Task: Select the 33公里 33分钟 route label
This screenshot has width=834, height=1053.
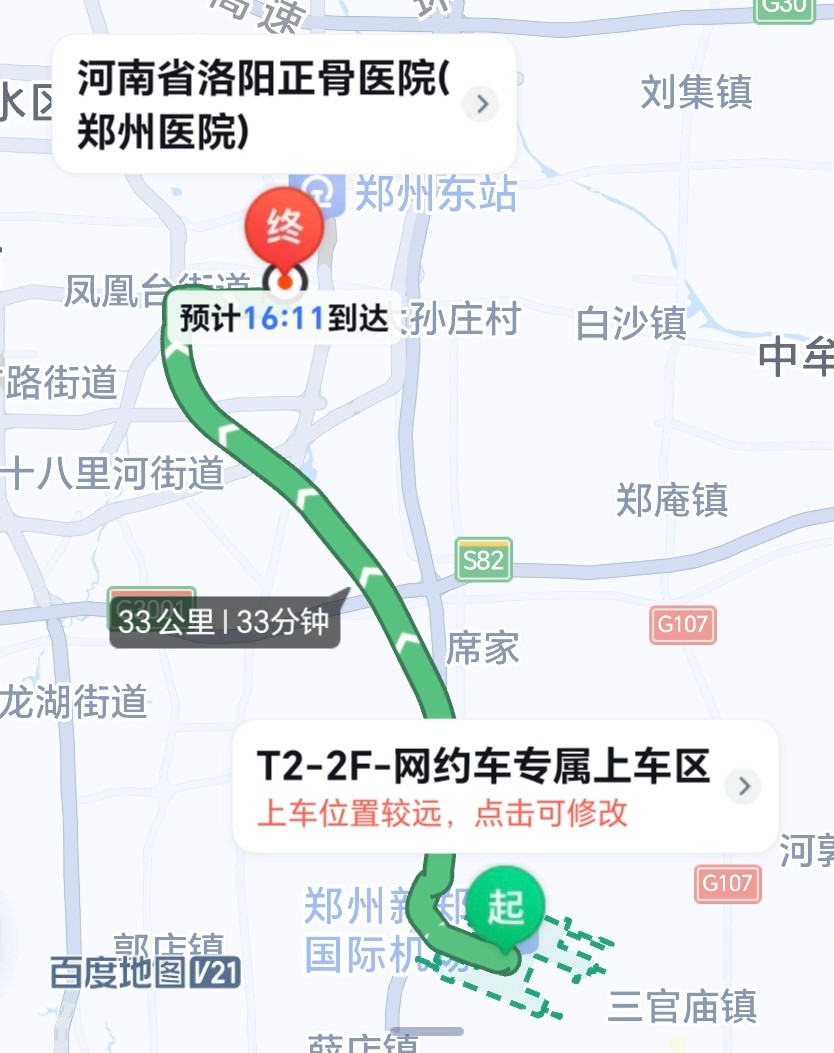Action: (224, 622)
